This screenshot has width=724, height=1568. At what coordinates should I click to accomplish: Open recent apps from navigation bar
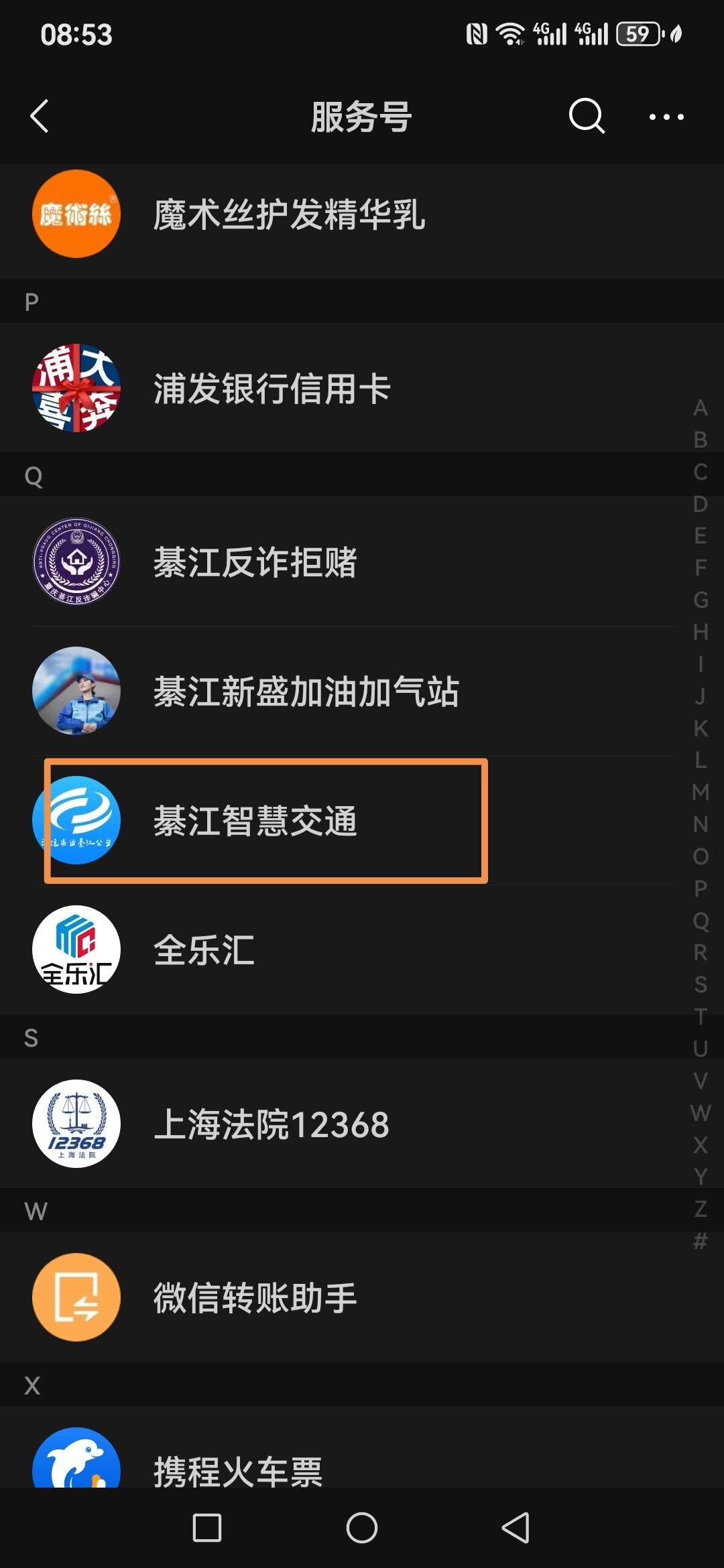point(207,1528)
